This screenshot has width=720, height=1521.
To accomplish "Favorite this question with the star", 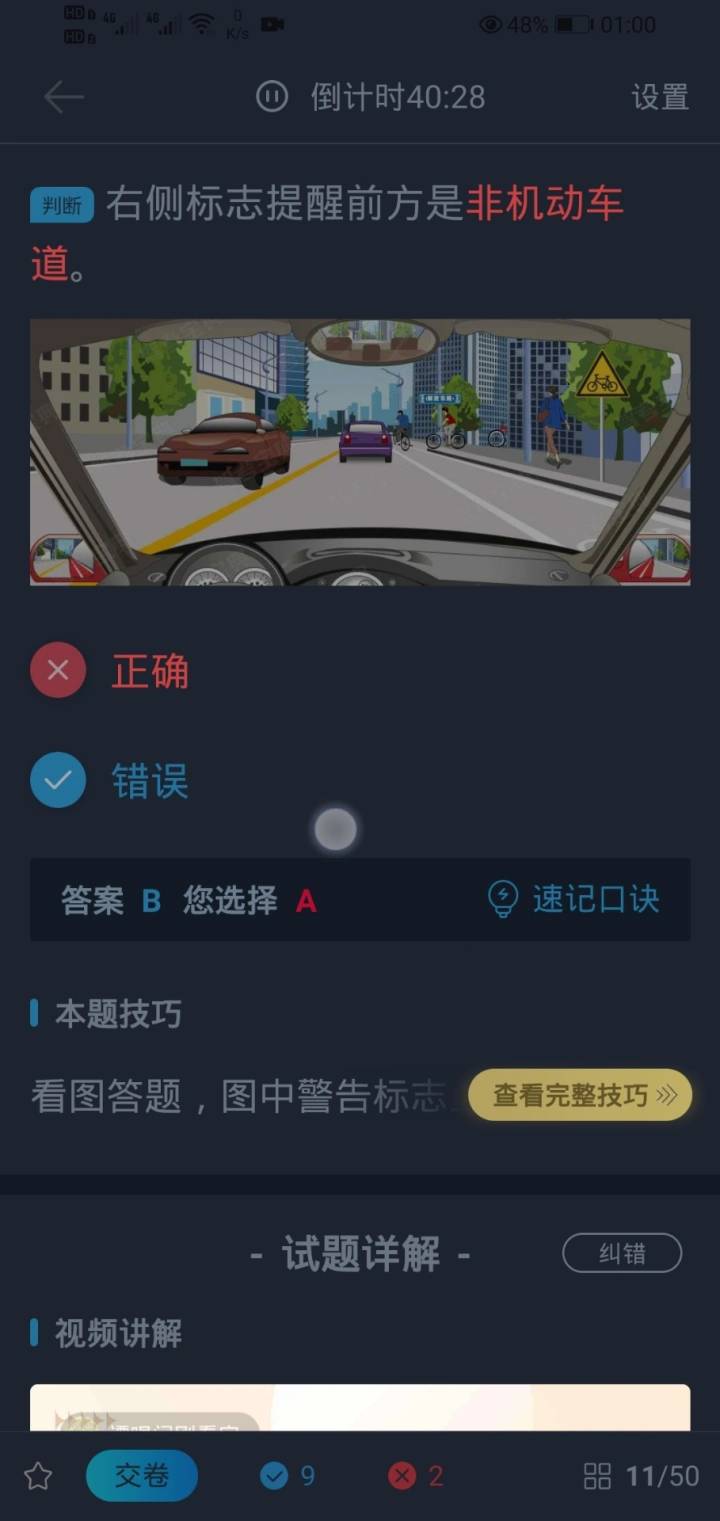I will pos(38,1476).
